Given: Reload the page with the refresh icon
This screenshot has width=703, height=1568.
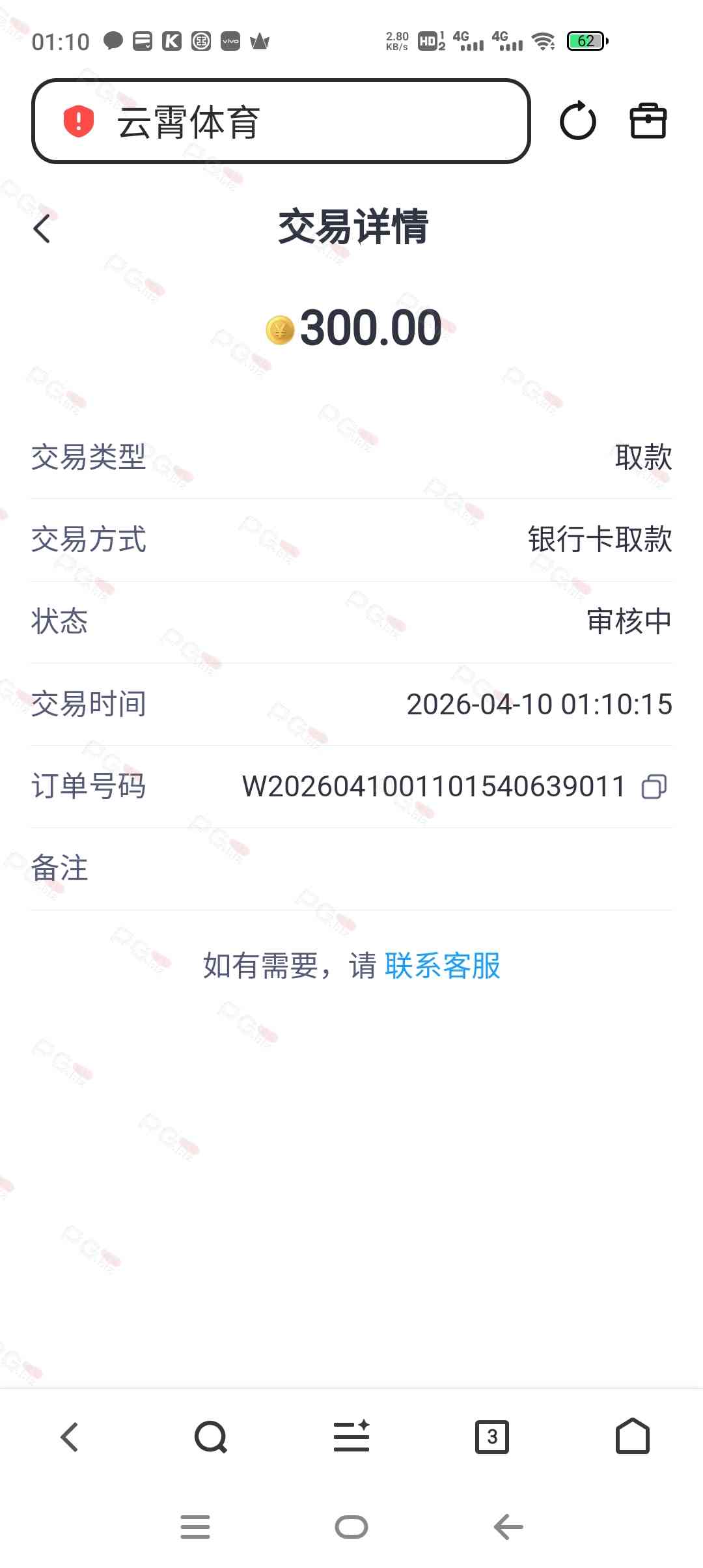Looking at the screenshot, I should point(577,121).
